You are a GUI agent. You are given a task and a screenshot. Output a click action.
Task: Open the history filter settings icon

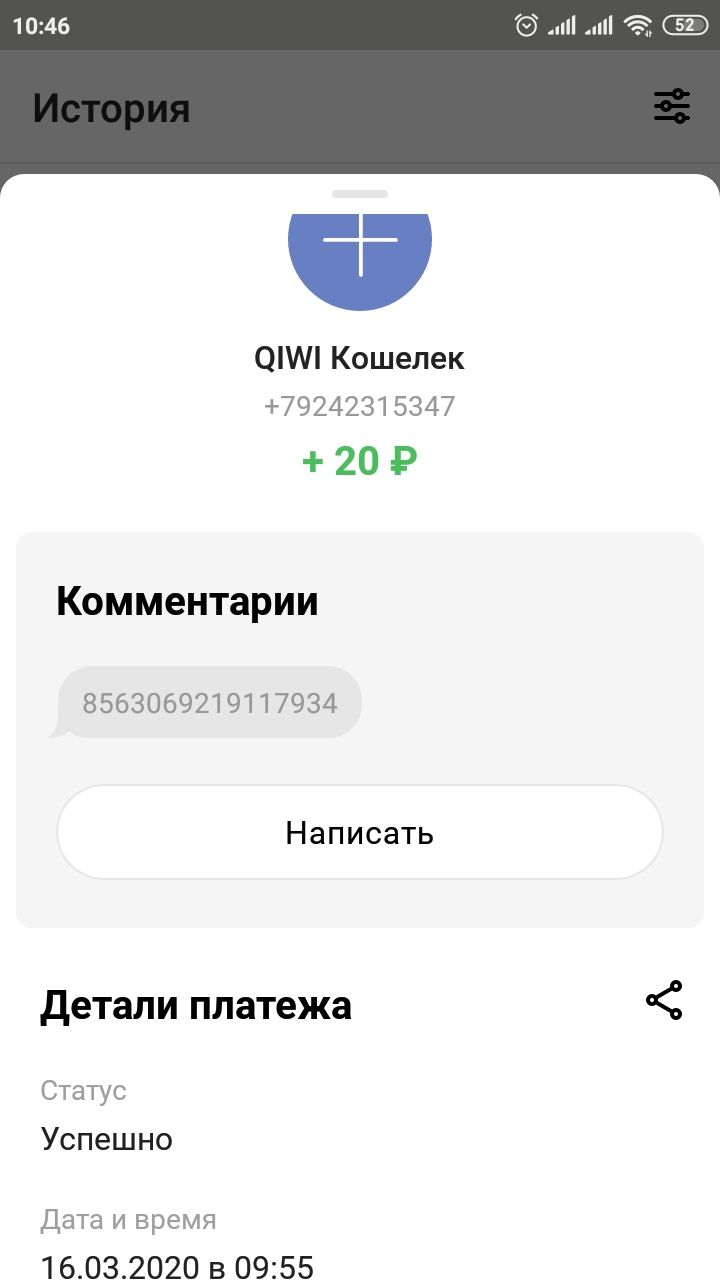(672, 105)
